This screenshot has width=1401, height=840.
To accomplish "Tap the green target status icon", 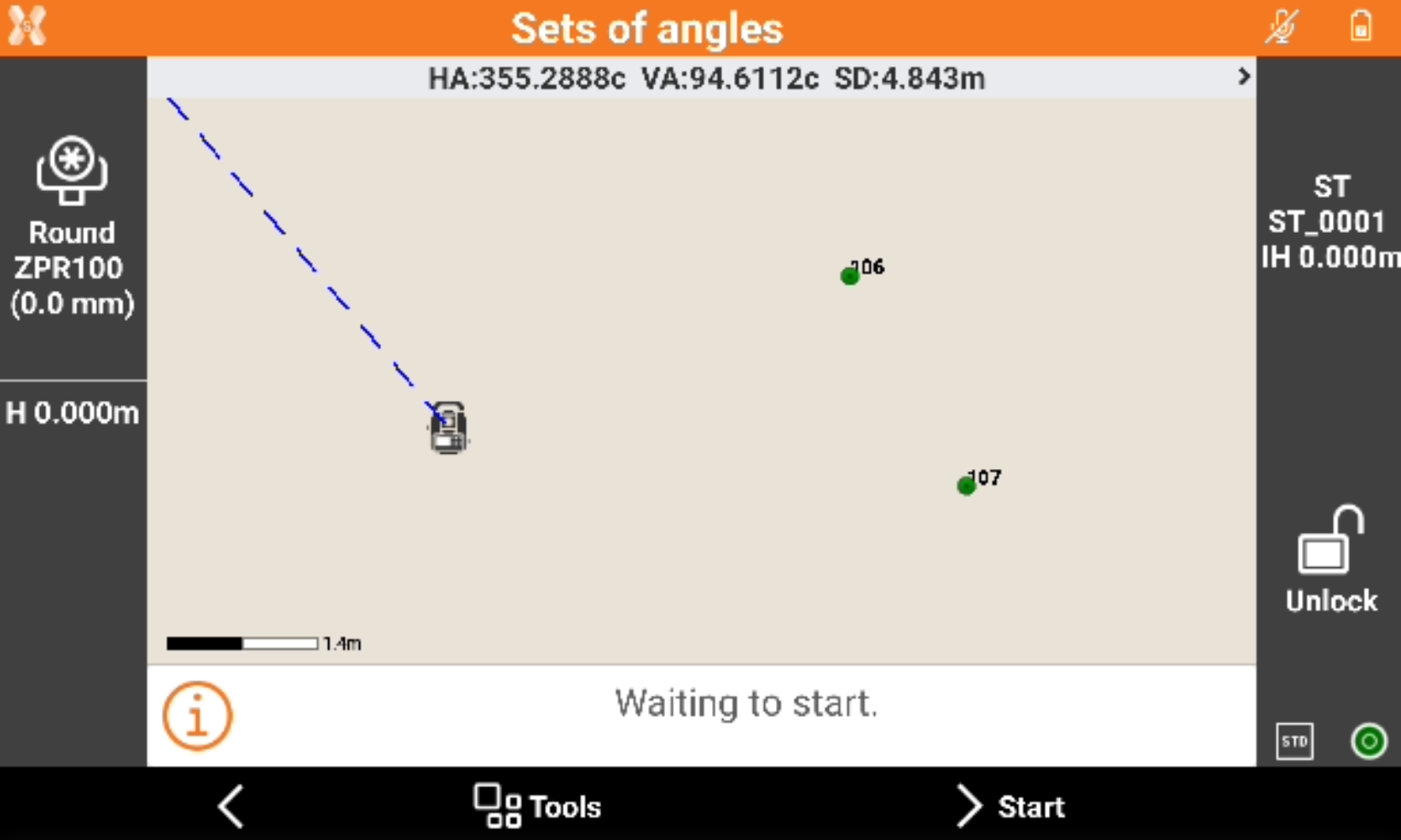I will coord(1369,741).
